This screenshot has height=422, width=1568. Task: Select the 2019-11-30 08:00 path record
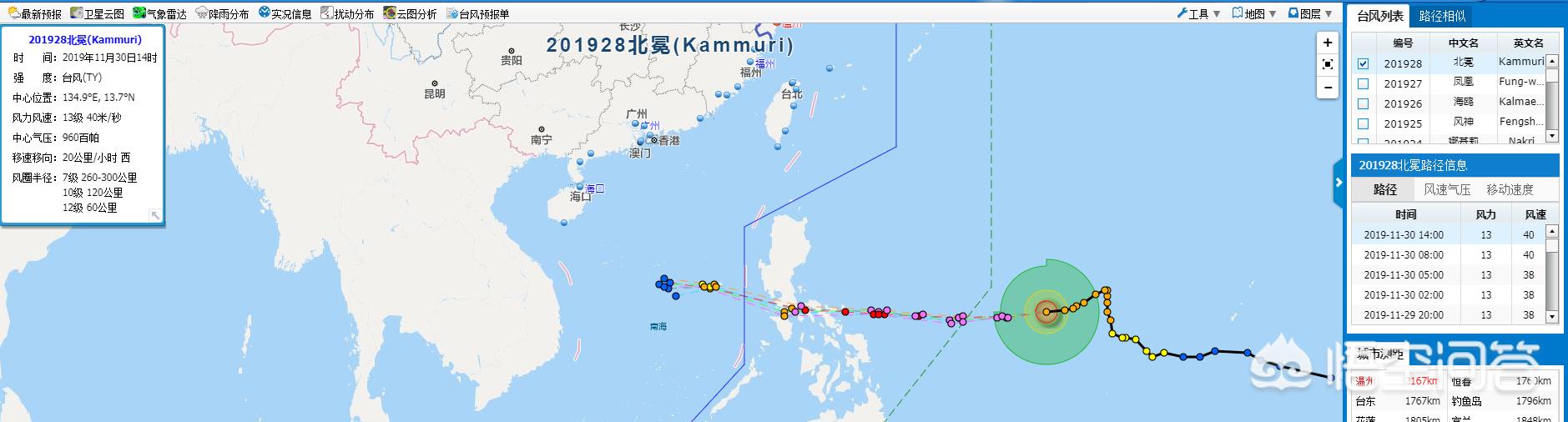pyautogui.click(x=1404, y=255)
